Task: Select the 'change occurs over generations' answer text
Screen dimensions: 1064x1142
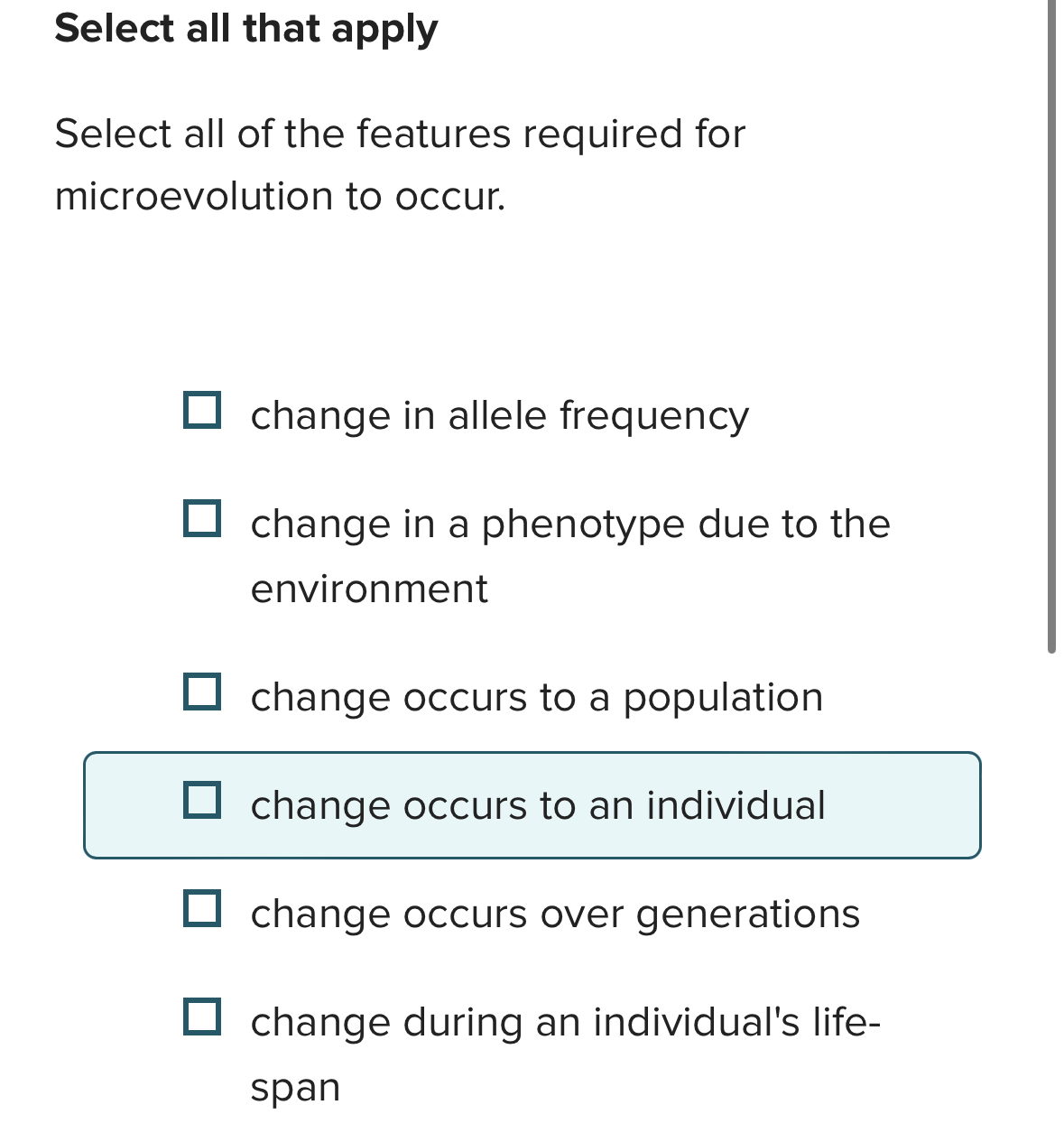Action: click(554, 915)
